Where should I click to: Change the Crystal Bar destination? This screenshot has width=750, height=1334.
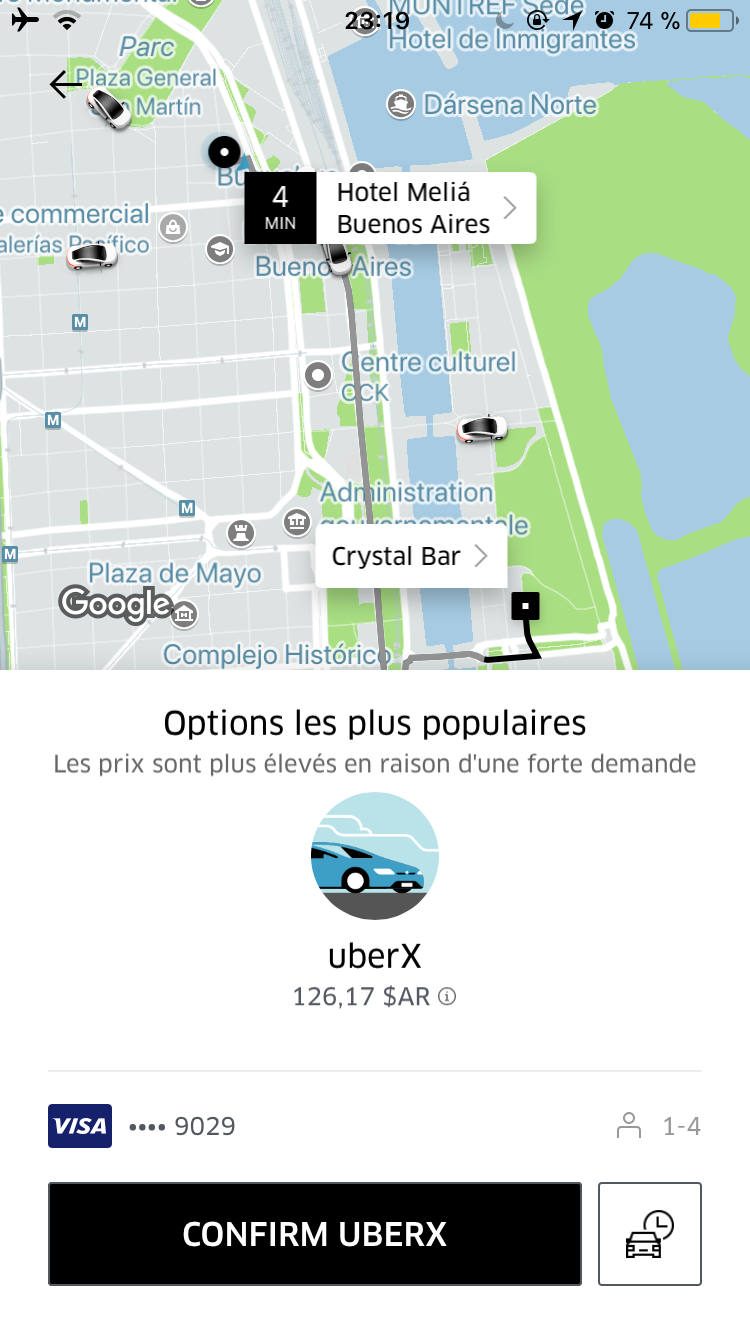pyautogui.click(x=410, y=556)
